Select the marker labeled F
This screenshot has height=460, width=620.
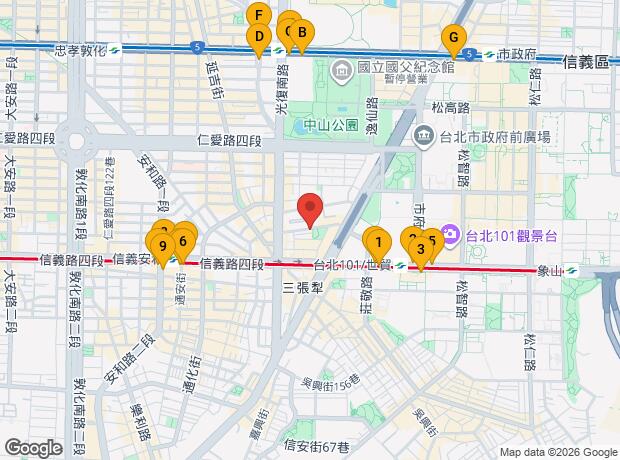pos(258,16)
